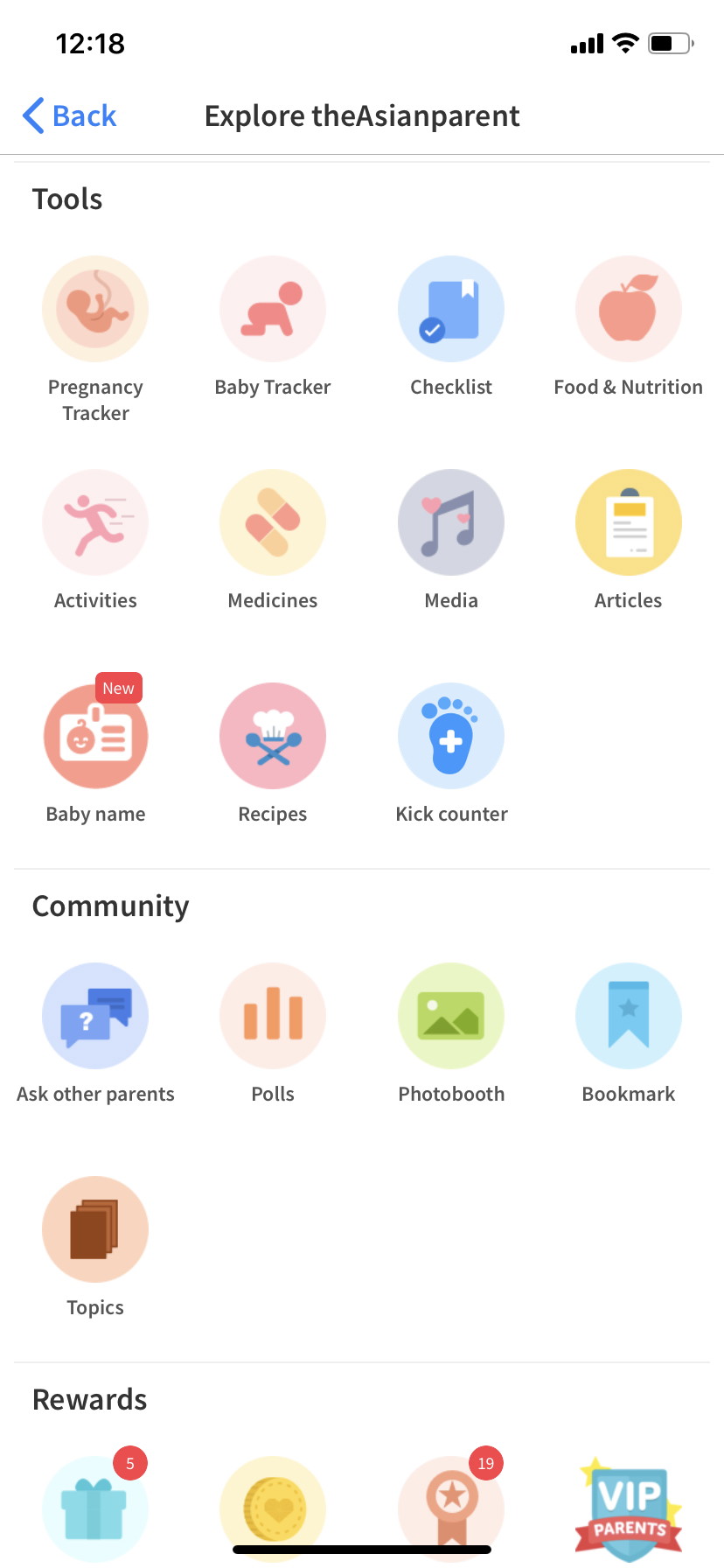Viewport: 724px width, 1568px height.
Task: Open community Polls
Action: pyautogui.click(x=273, y=1017)
